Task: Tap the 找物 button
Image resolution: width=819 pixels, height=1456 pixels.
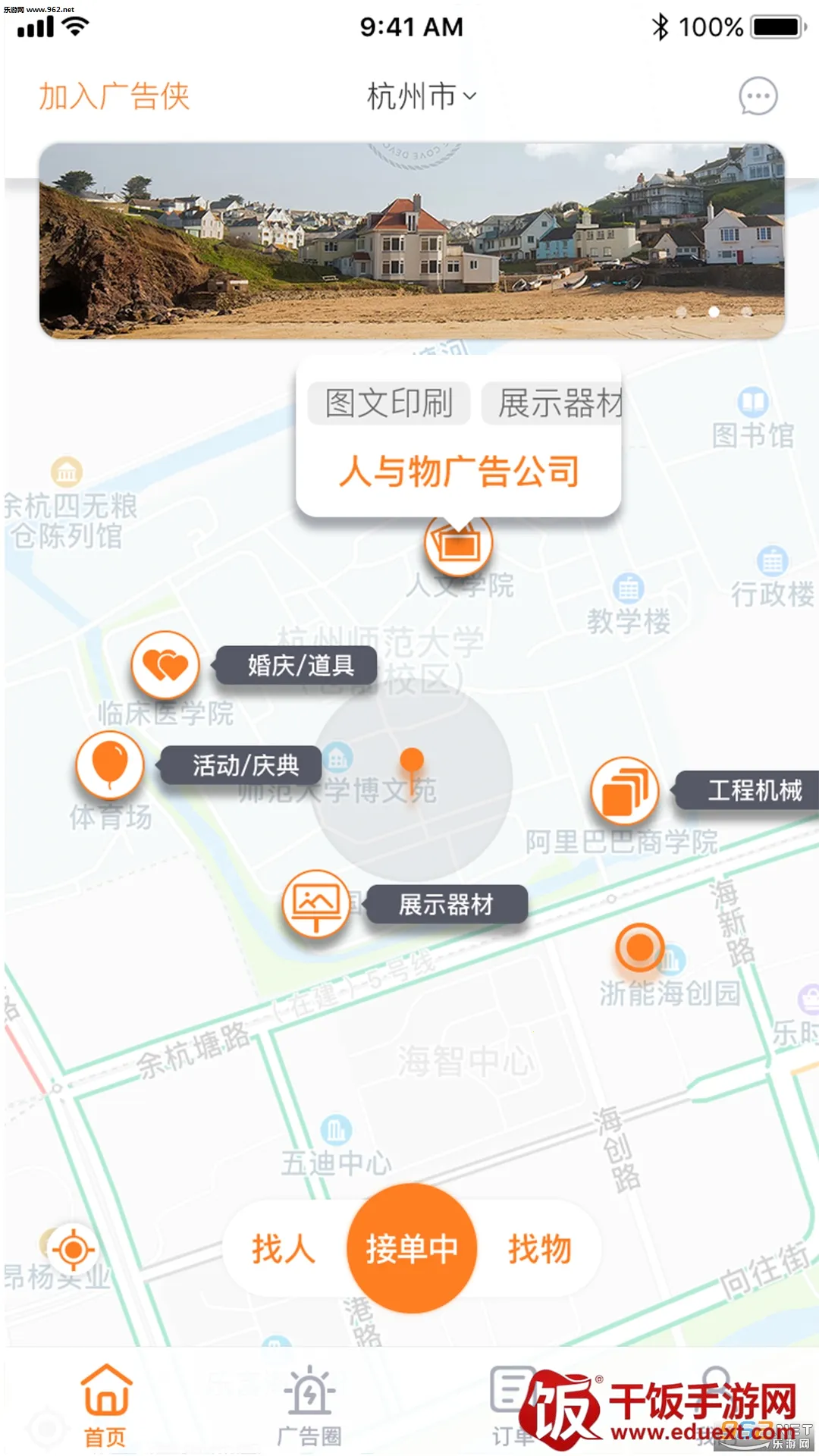Action: 539,1248
